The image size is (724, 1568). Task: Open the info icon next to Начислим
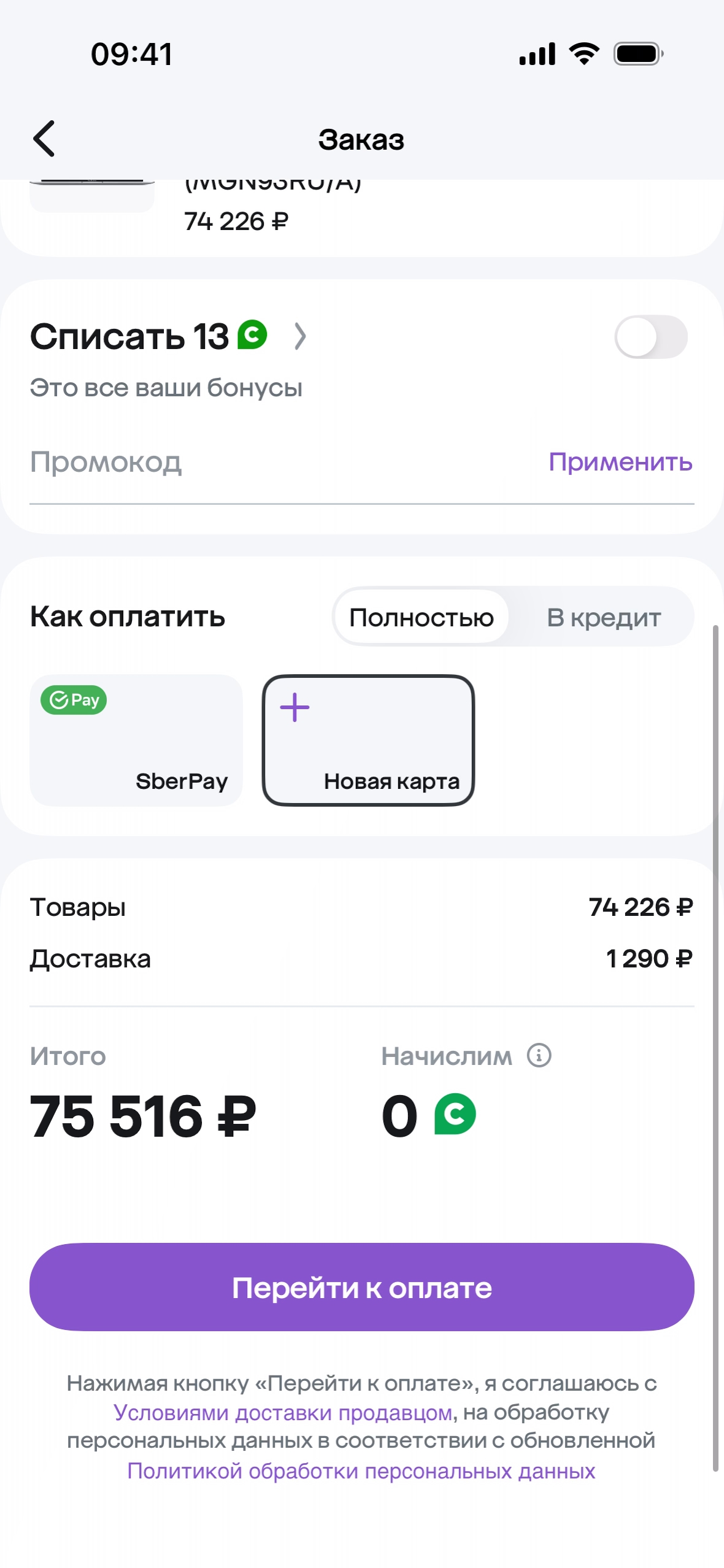point(539,1055)
